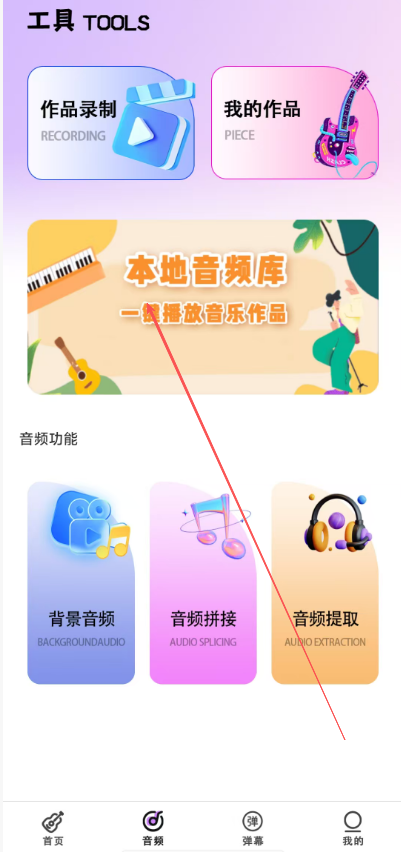401x852 pixels.
Task: Tap the 音频 tab in the bottom bar
Action: pyautogui.click(x=153, y=828)
